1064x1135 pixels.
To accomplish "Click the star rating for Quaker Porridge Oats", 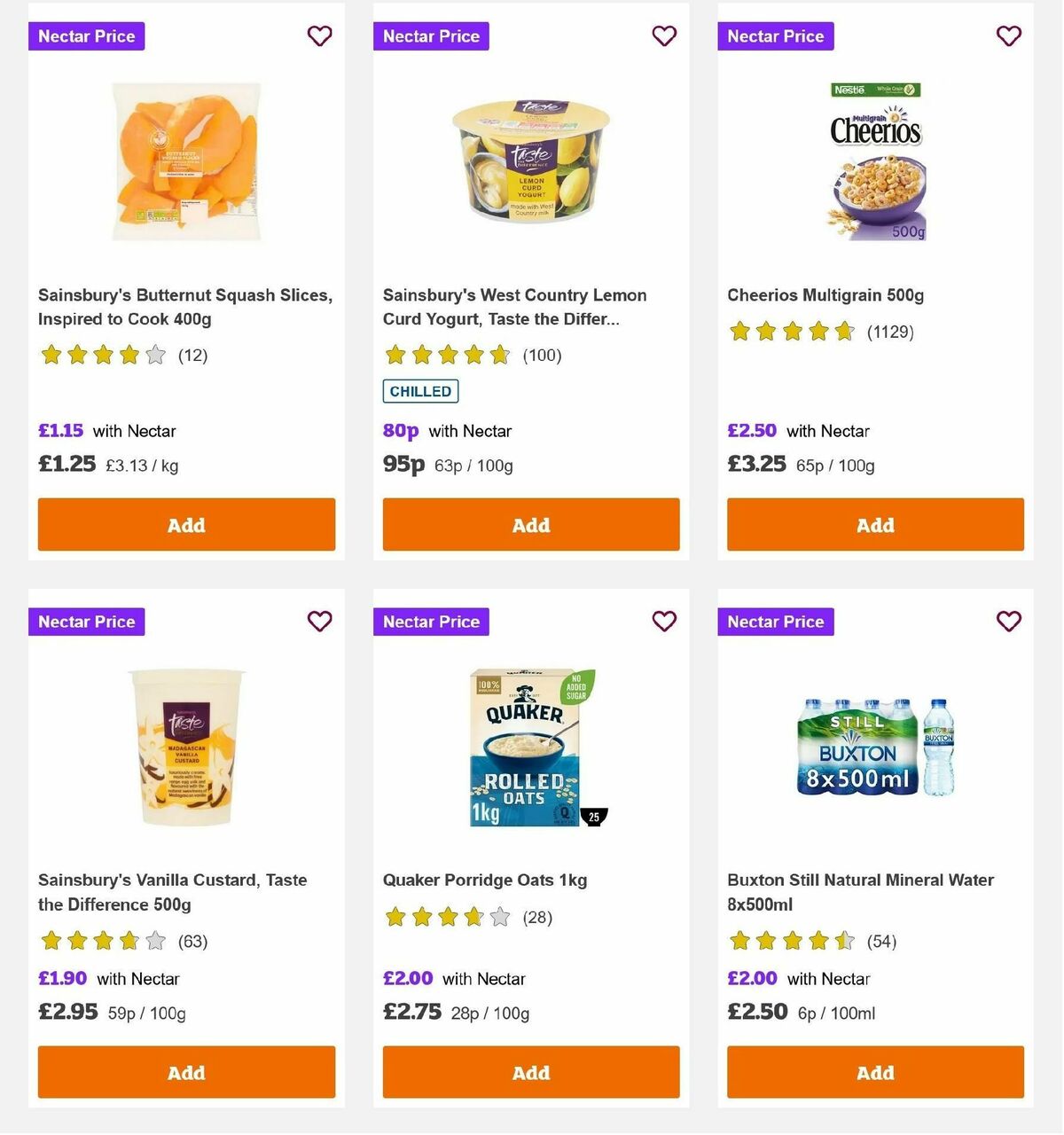I will (x=448, y=918).
